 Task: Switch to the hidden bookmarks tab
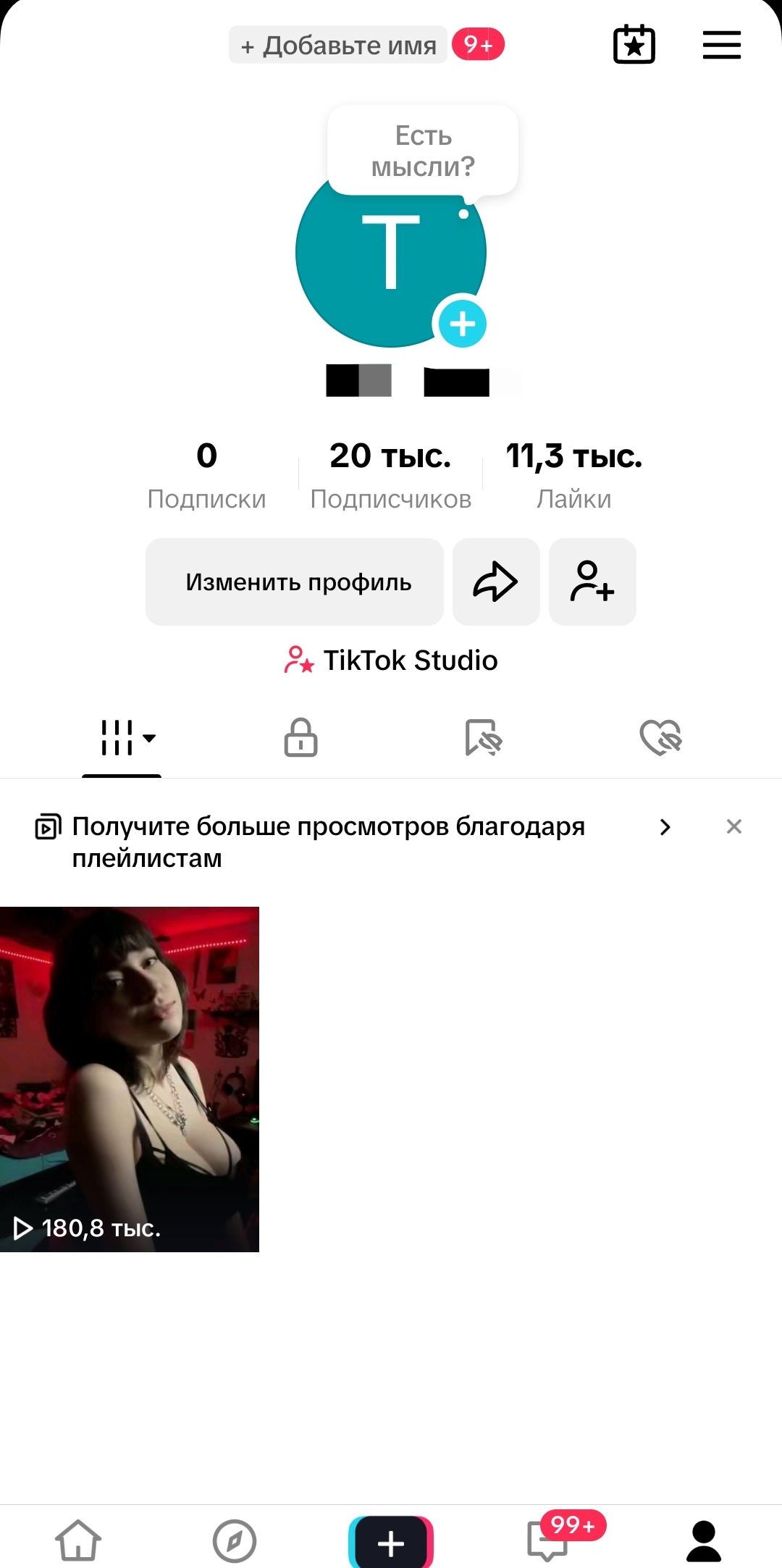(482, 738)
